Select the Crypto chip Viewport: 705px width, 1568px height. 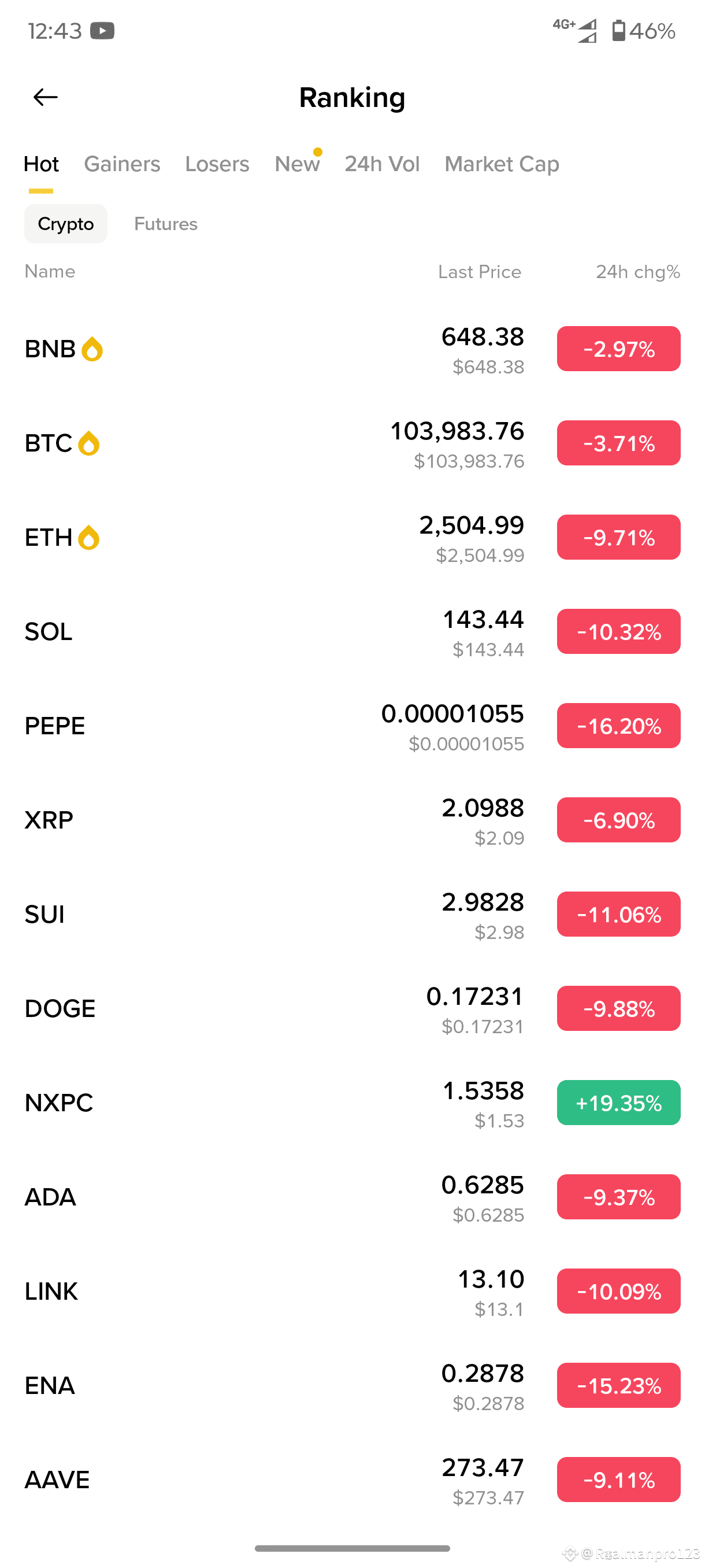click(x=66, y=224)
